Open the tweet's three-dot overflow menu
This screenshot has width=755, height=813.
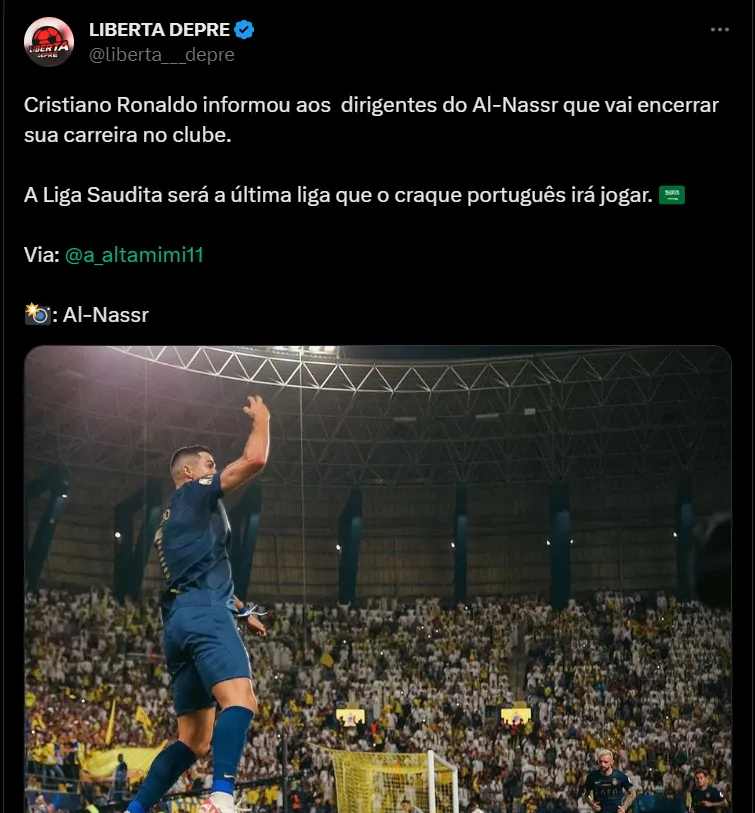click(x=719, y=30)
